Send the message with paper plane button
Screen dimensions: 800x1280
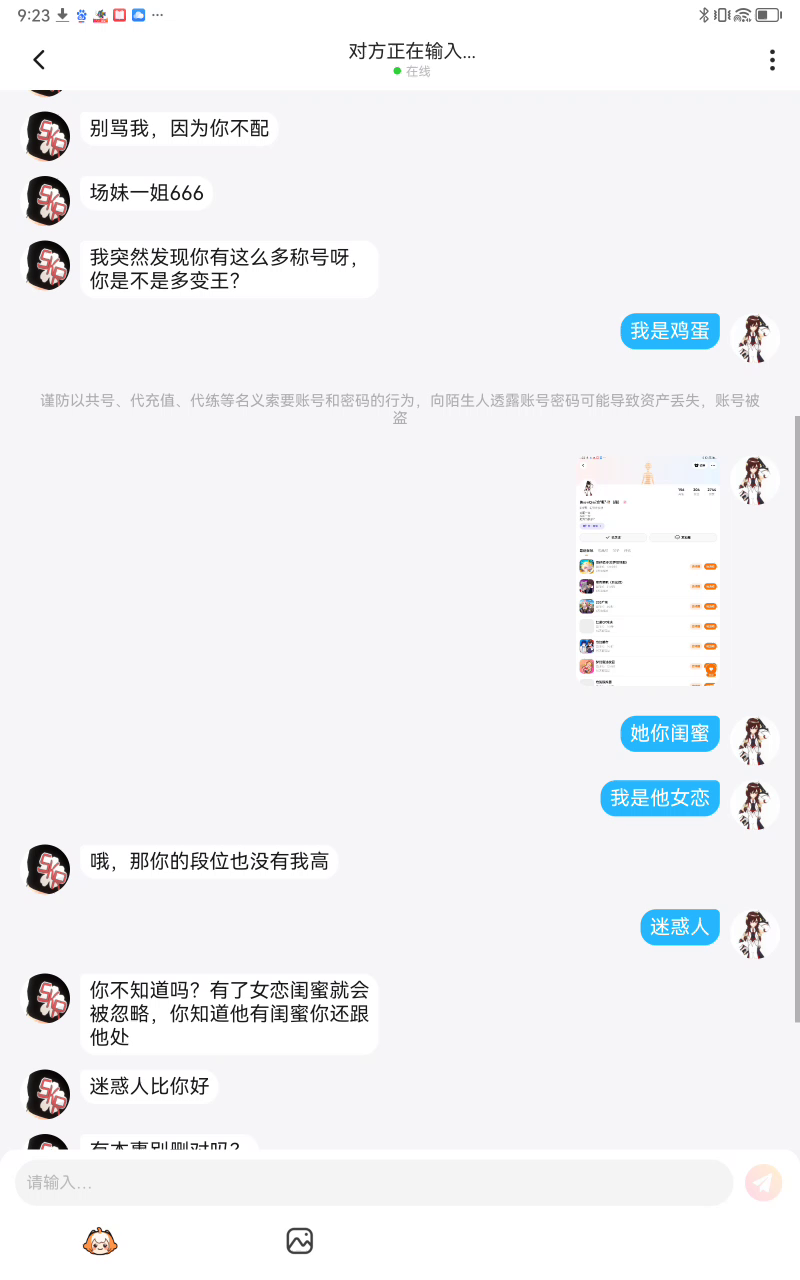click(764, 1182)
